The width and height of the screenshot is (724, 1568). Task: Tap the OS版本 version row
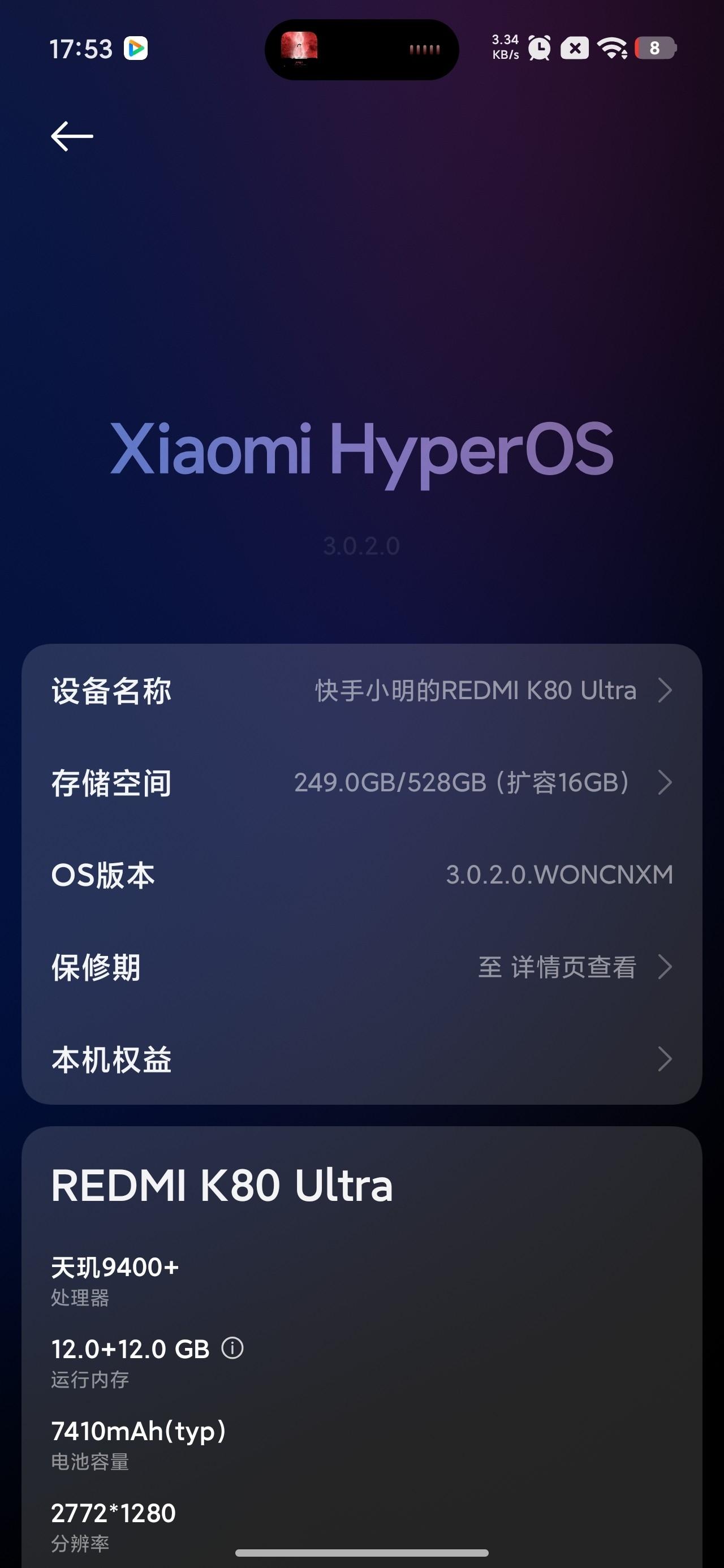pos(361,875)
